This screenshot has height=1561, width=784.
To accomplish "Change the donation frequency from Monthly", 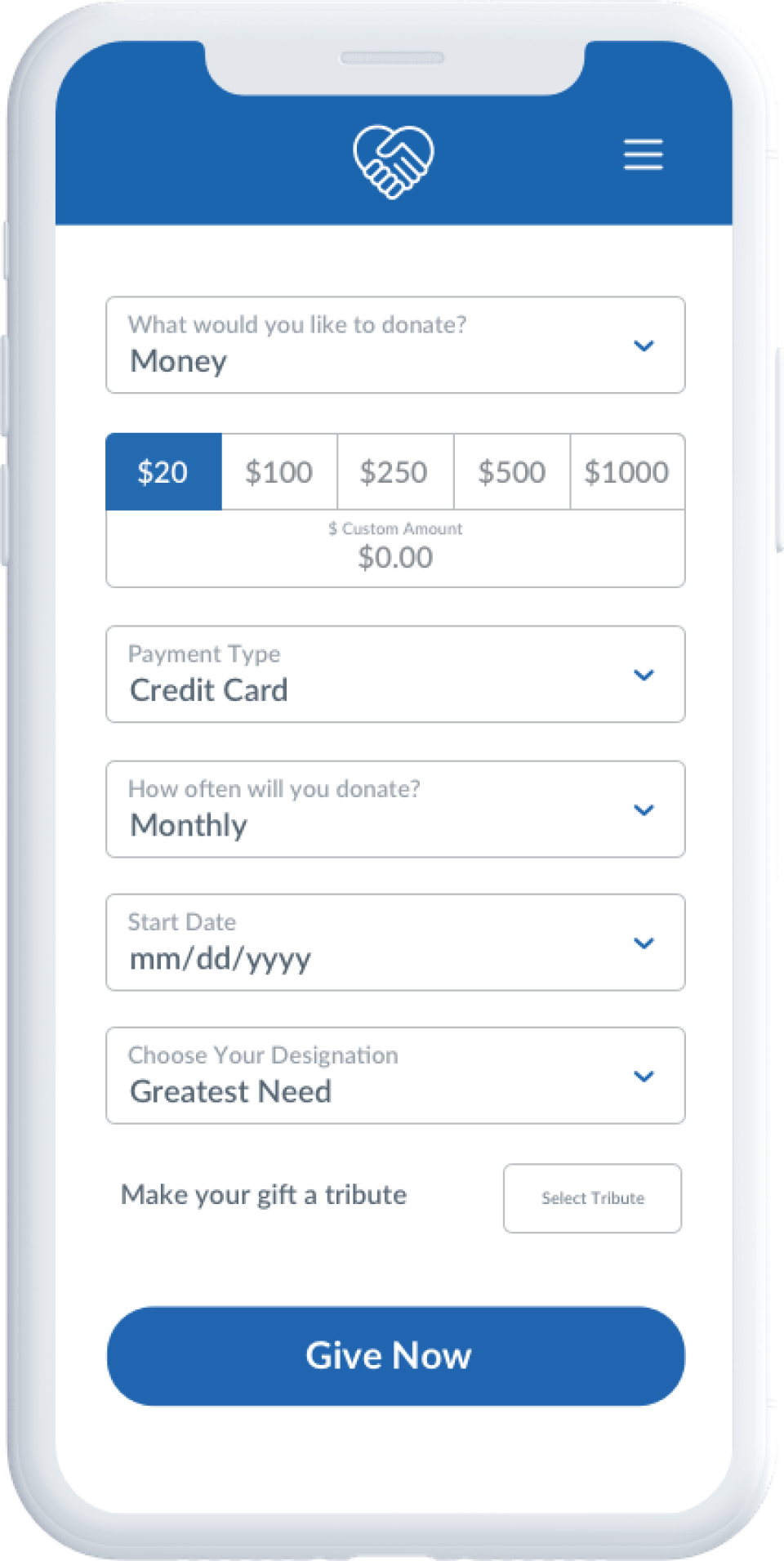I will click(395, 809).
